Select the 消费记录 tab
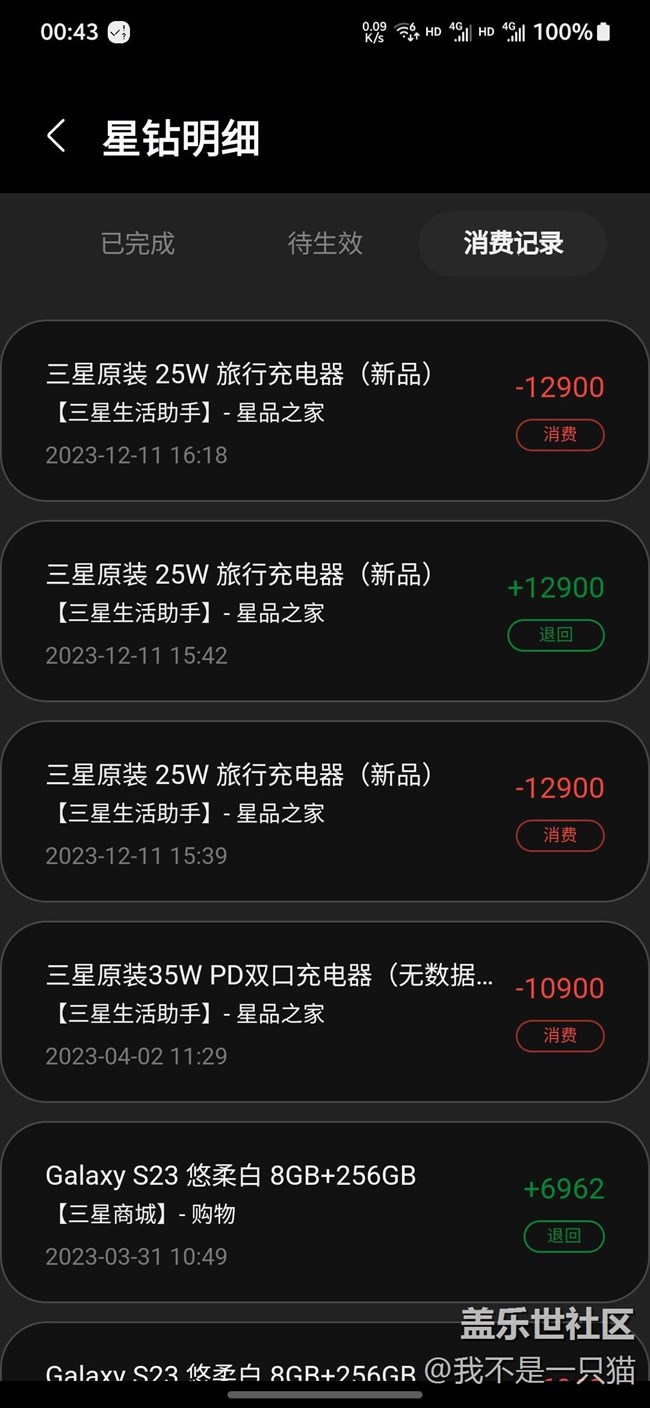The image size is (650, 1408). click(513, 243)
